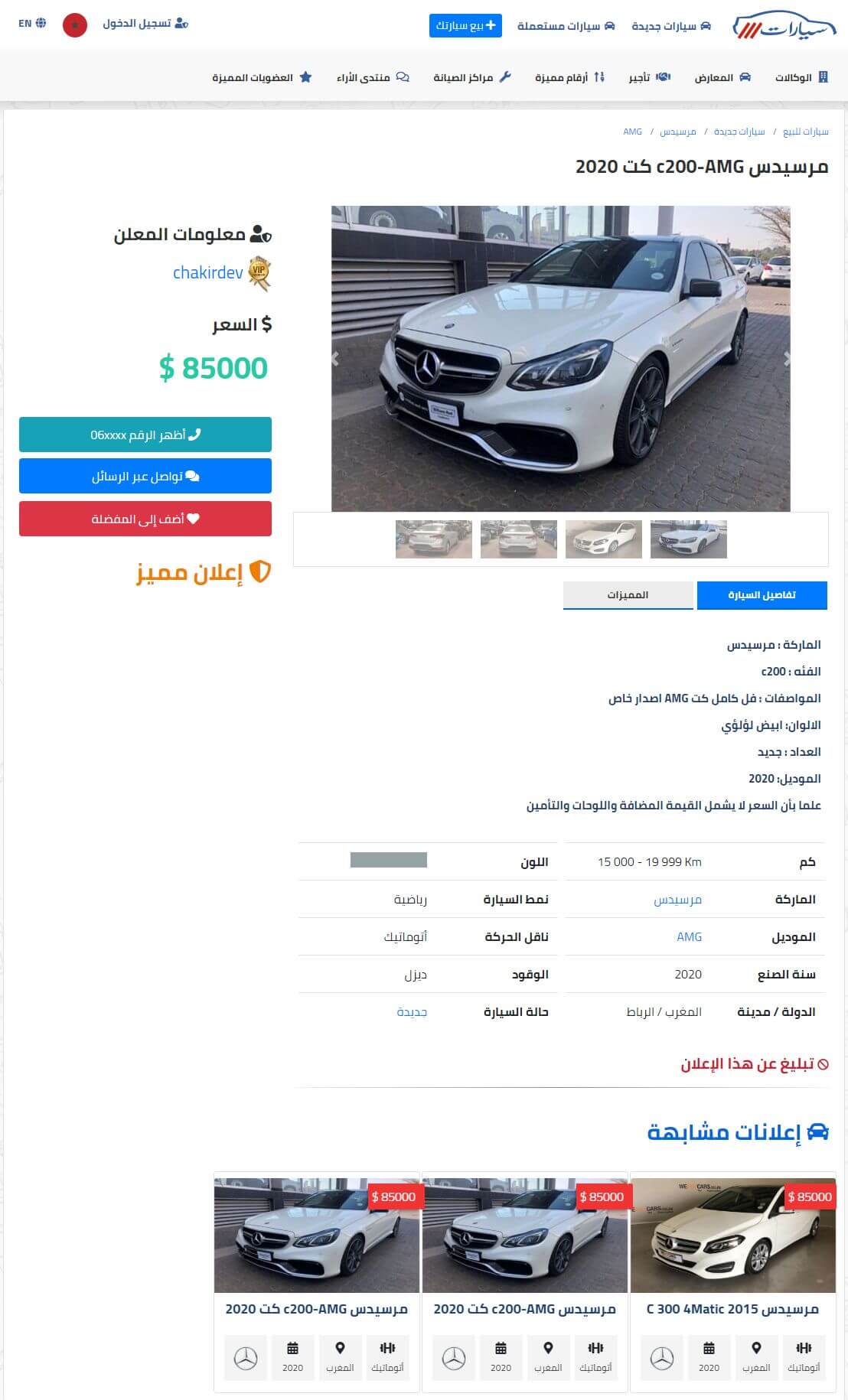Open سيارات مستعملة used cars
Viewport: 848px width, 1400px height.
tap(566, 26)
